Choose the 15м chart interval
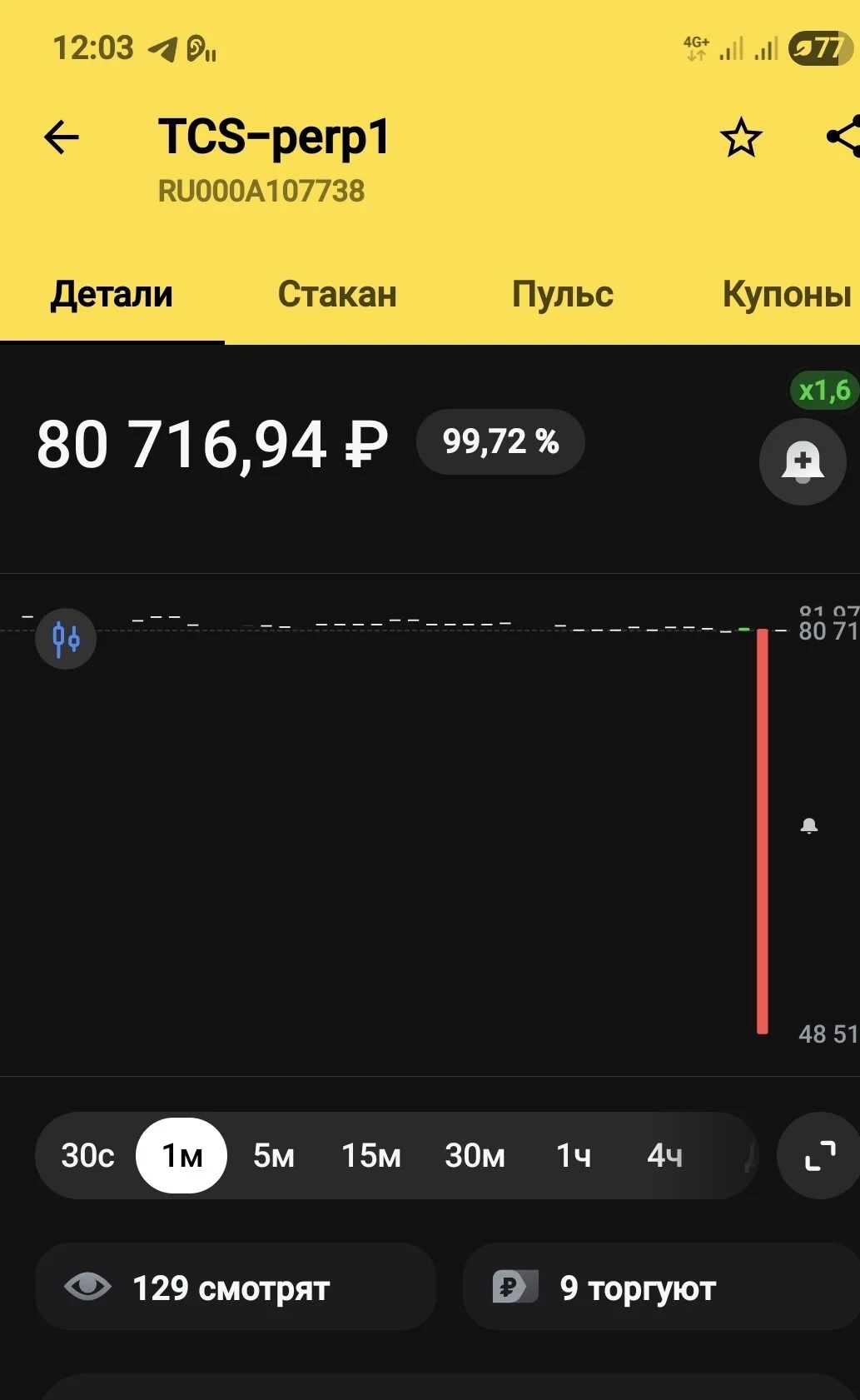This screenshot has height=1400, width=860. point(371,1155)
